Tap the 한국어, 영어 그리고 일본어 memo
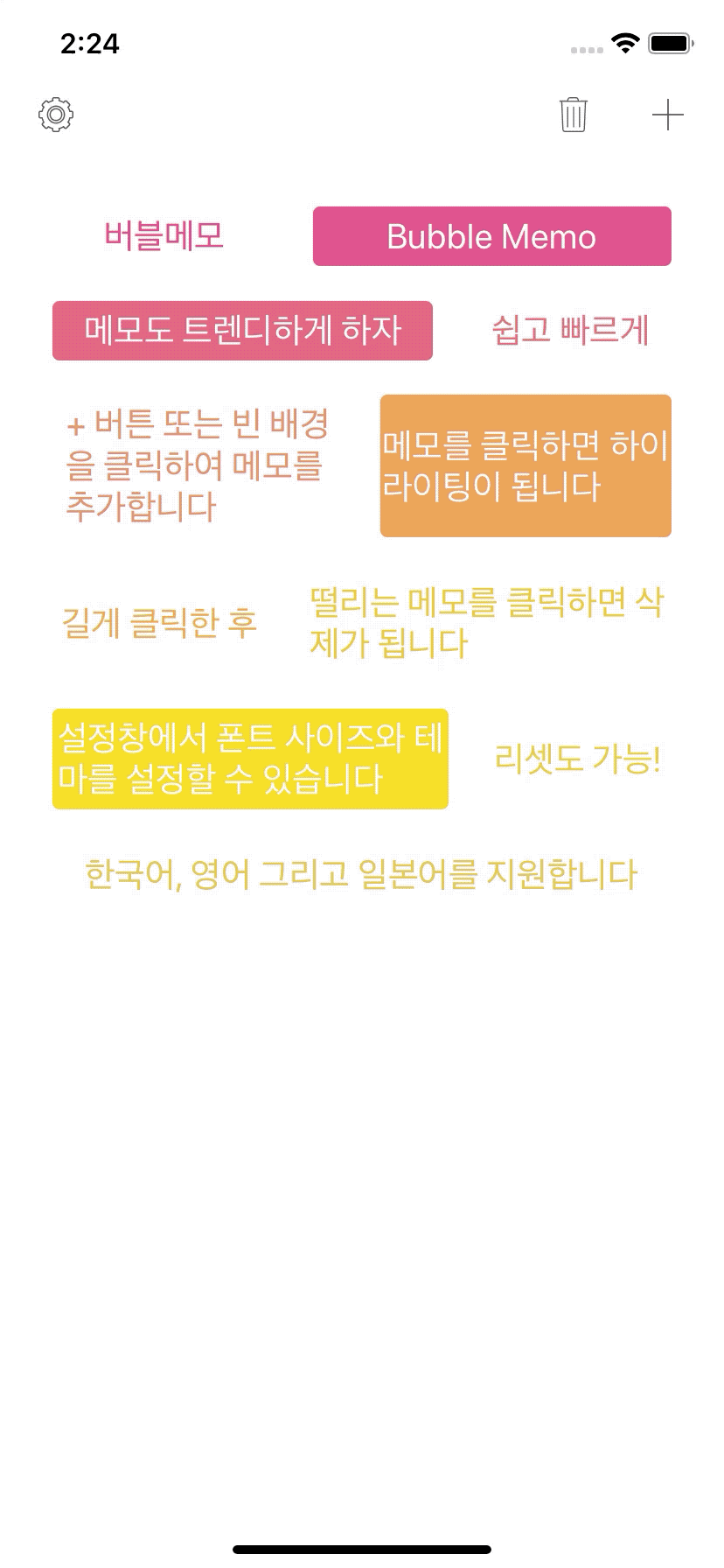Viewport: 724px width, 1568px height. pyautogui.click(x=361, y=874)
